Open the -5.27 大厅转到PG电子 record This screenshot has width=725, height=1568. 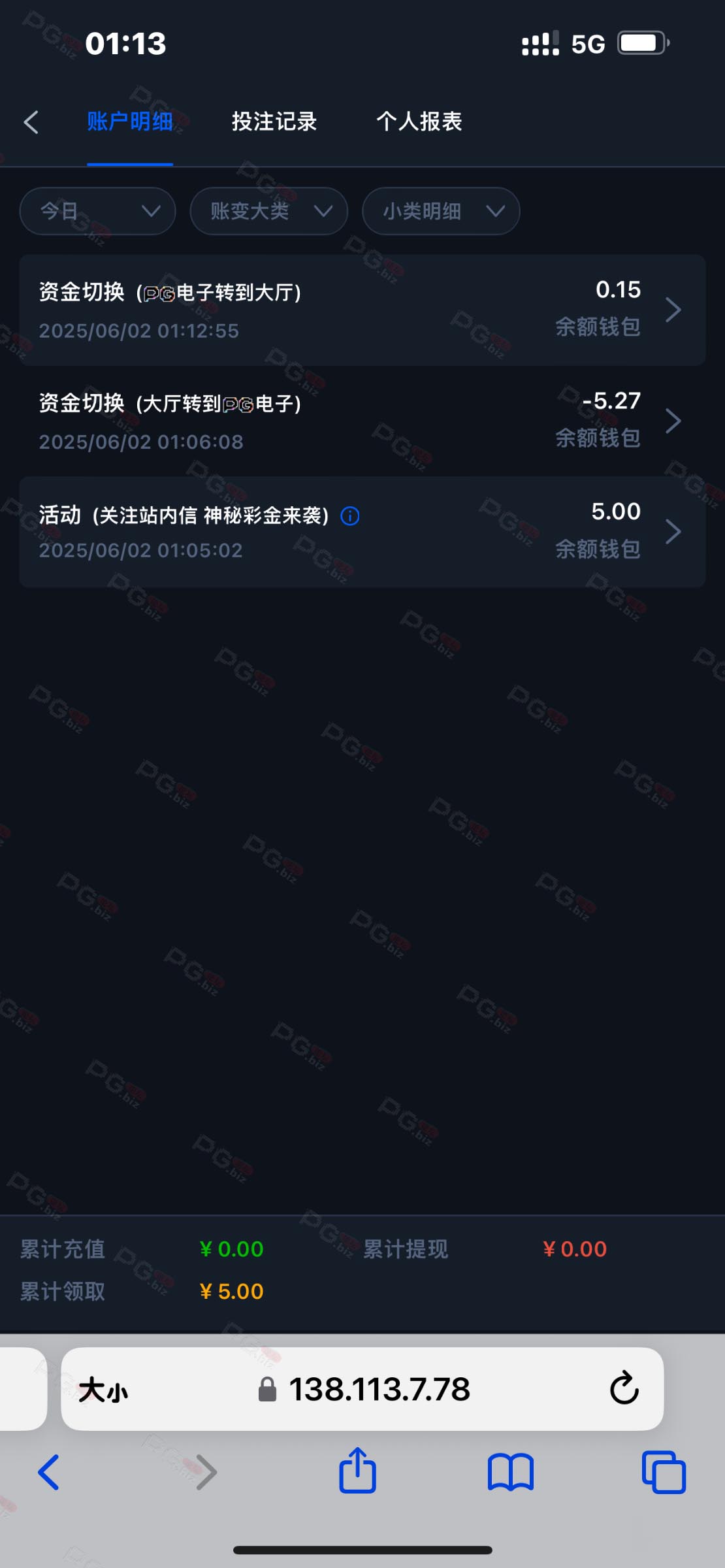point(362,421)
